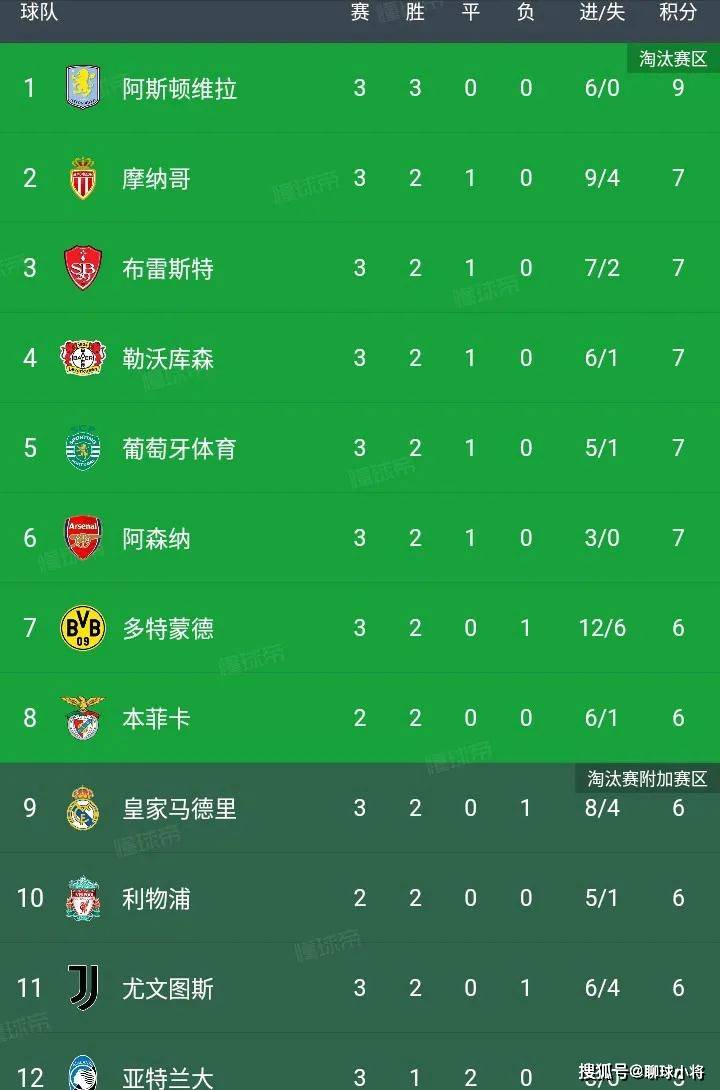Select the 球队 header column
Image resolution: width=720 pixels, height=1090 pixels.
37,14
